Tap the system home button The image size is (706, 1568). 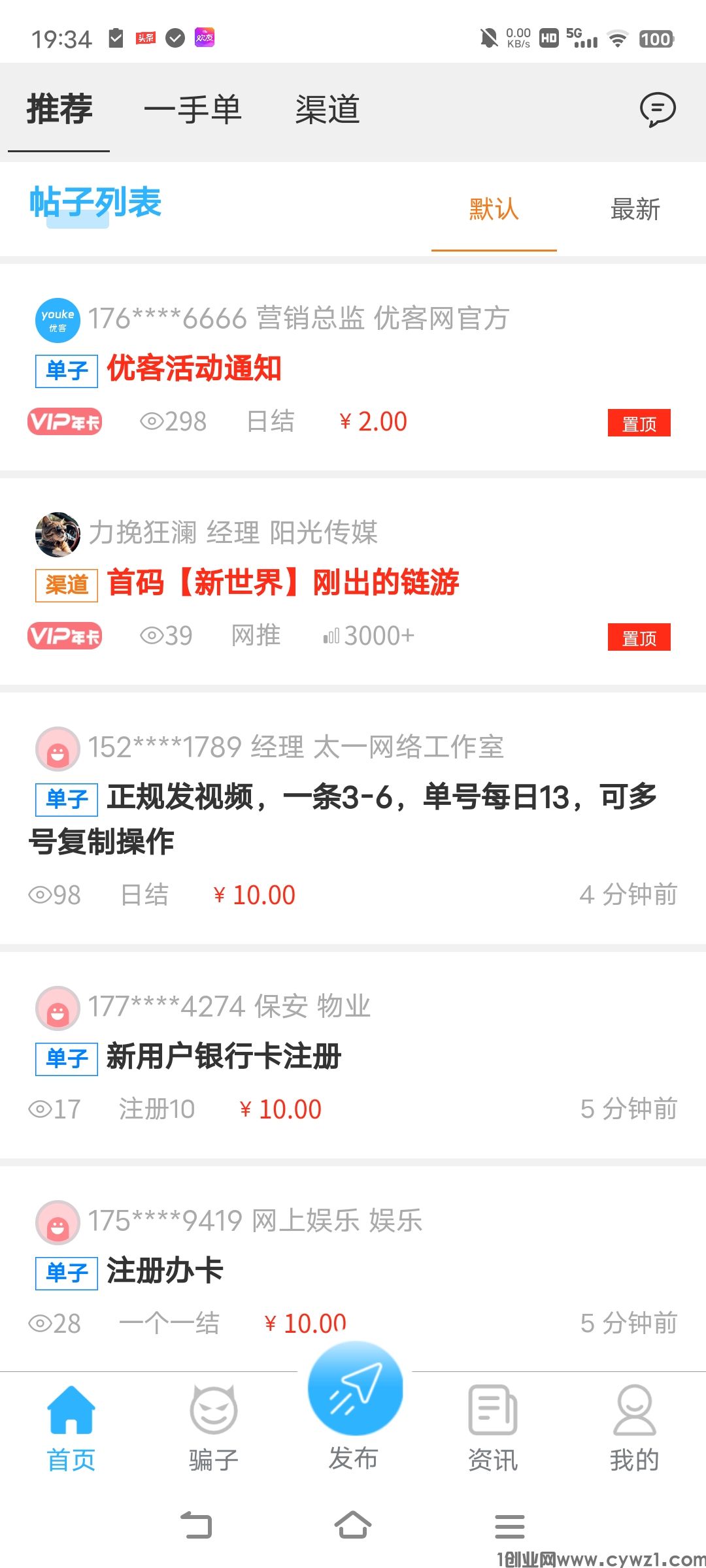pos(353,1526)
